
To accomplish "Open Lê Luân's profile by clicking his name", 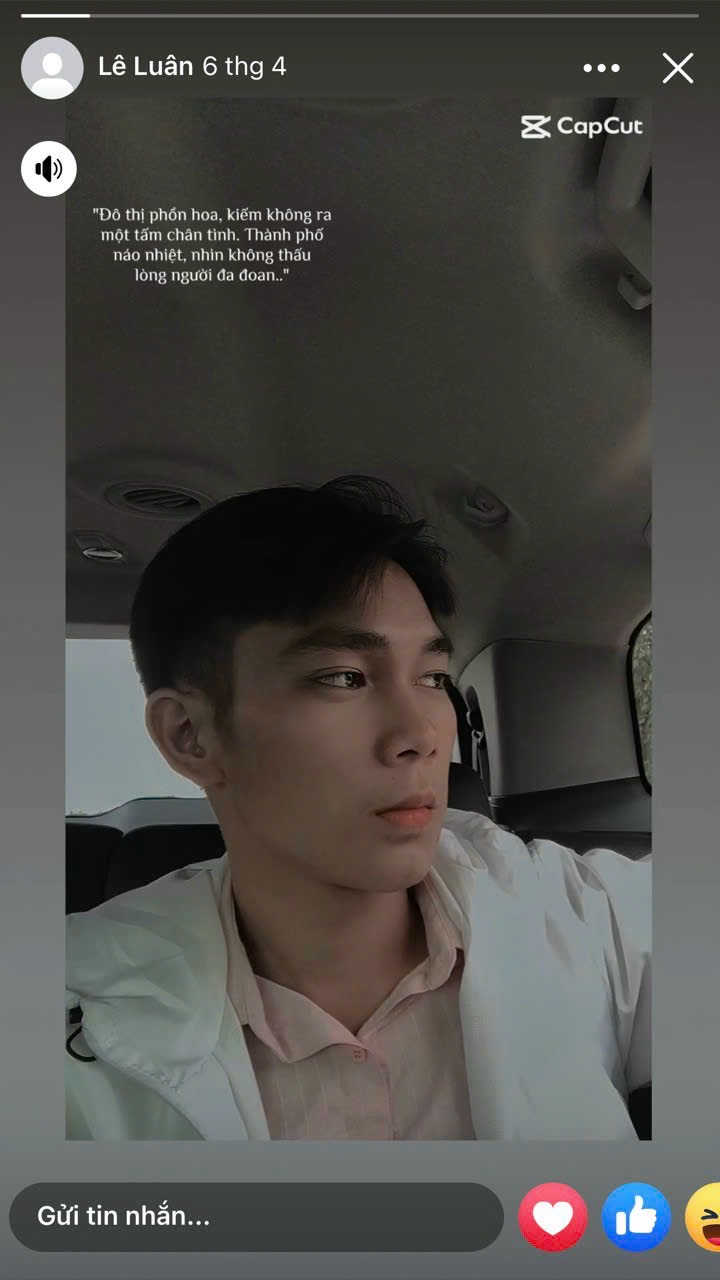I will click(148, 67).
